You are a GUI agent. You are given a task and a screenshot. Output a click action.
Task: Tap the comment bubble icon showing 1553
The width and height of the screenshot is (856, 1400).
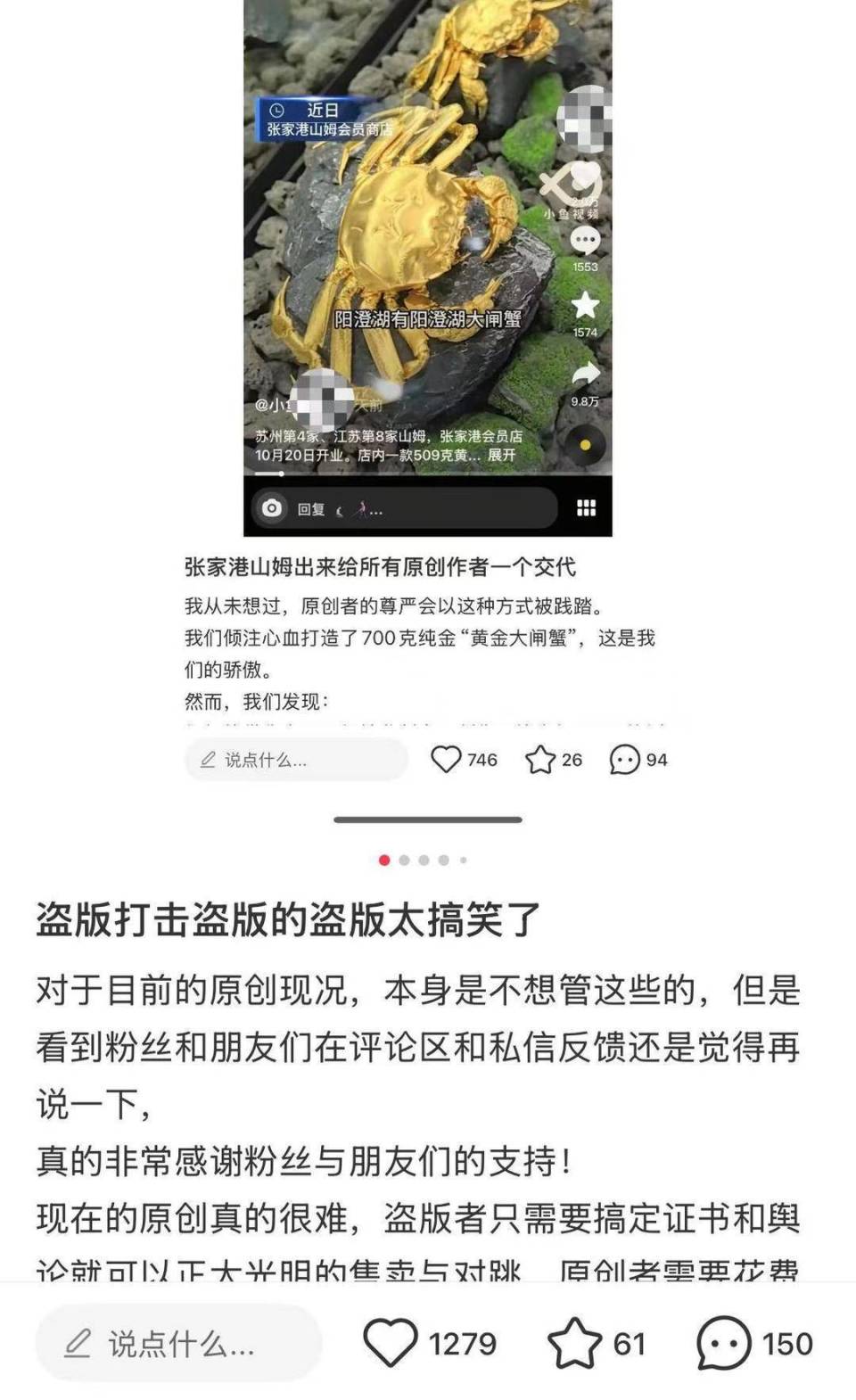coord(584,239)
